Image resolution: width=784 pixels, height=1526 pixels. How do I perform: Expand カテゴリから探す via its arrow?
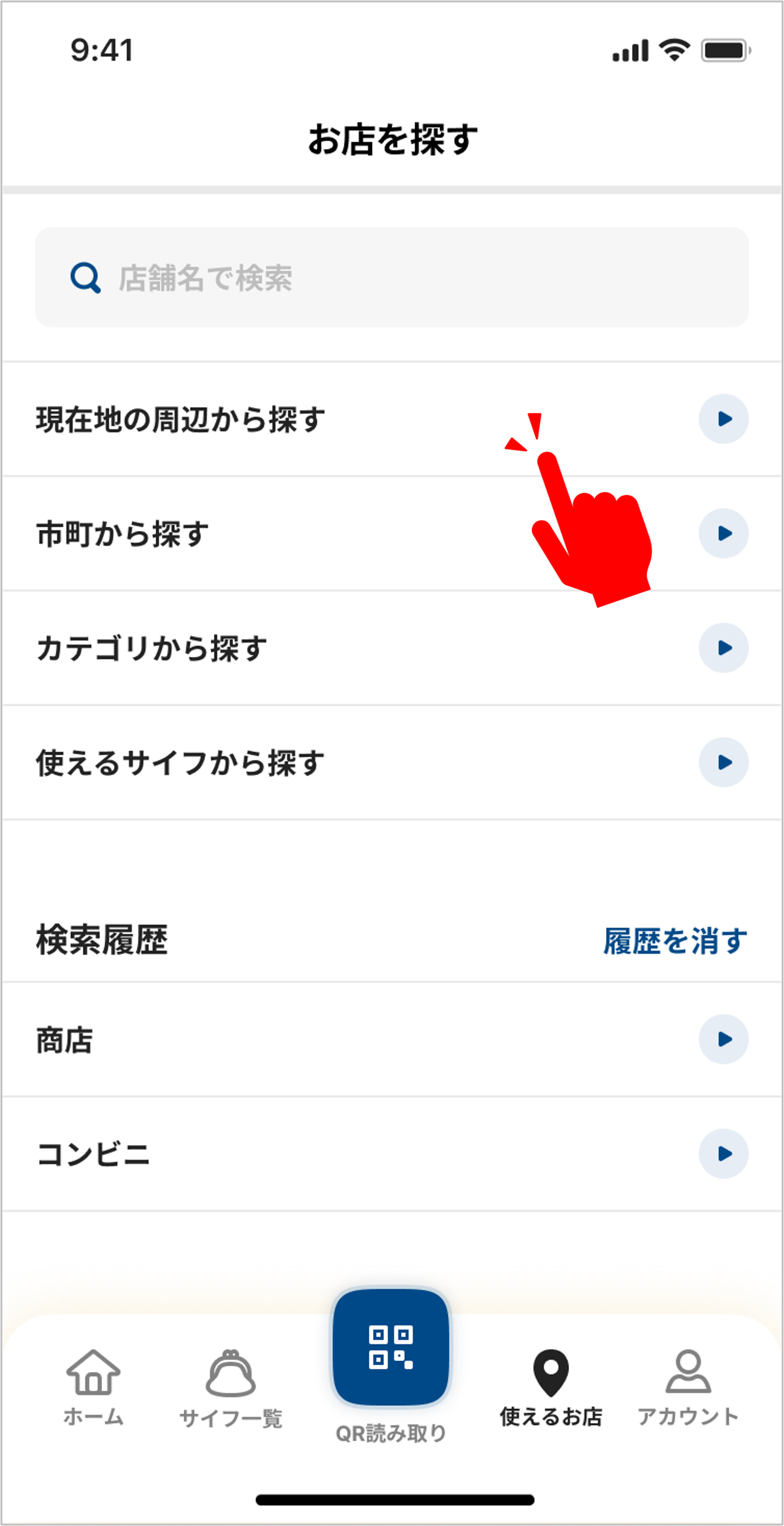(x=724, y=648)
